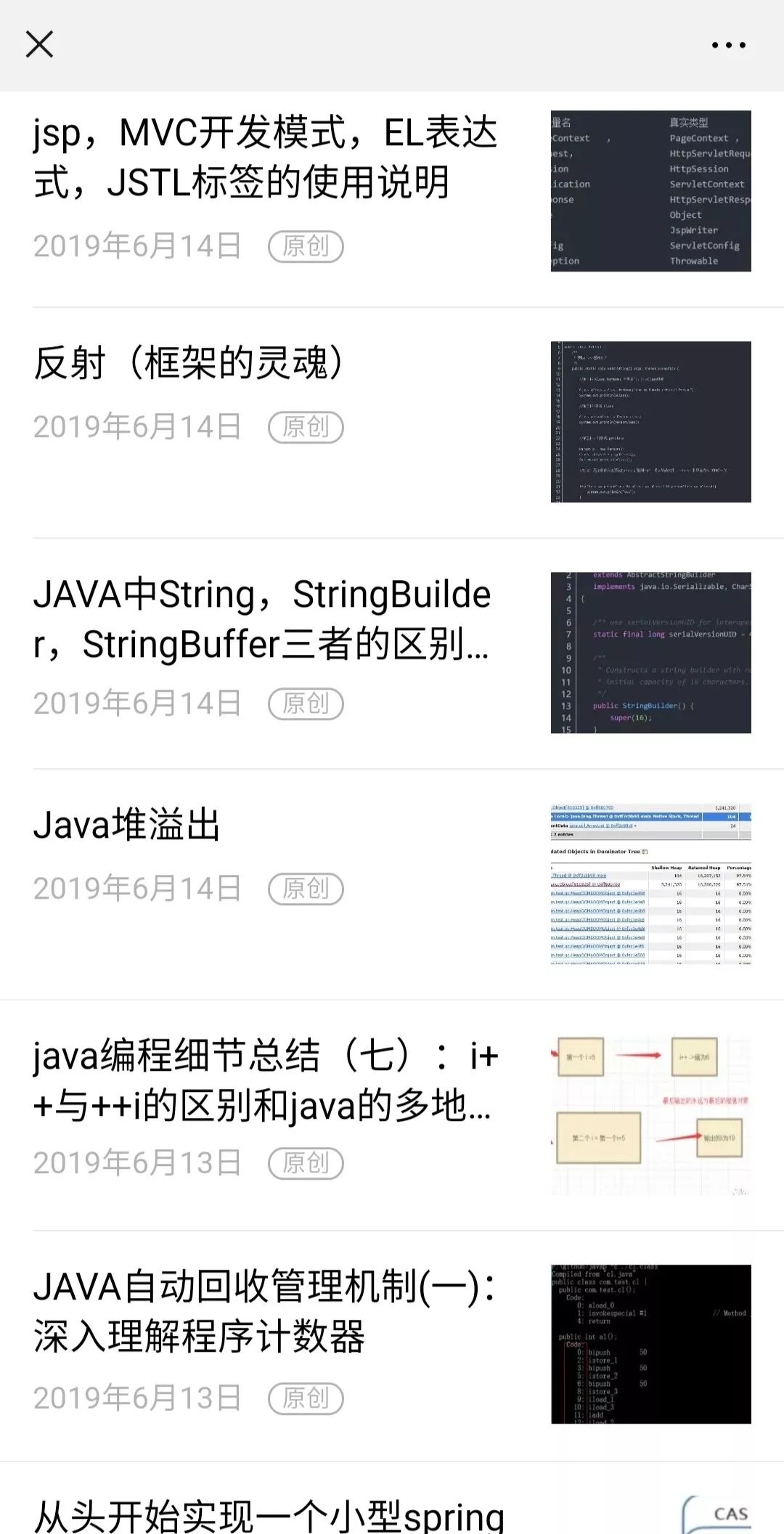Open the JAVA中String, StringBuilder article

click(261, 619)
